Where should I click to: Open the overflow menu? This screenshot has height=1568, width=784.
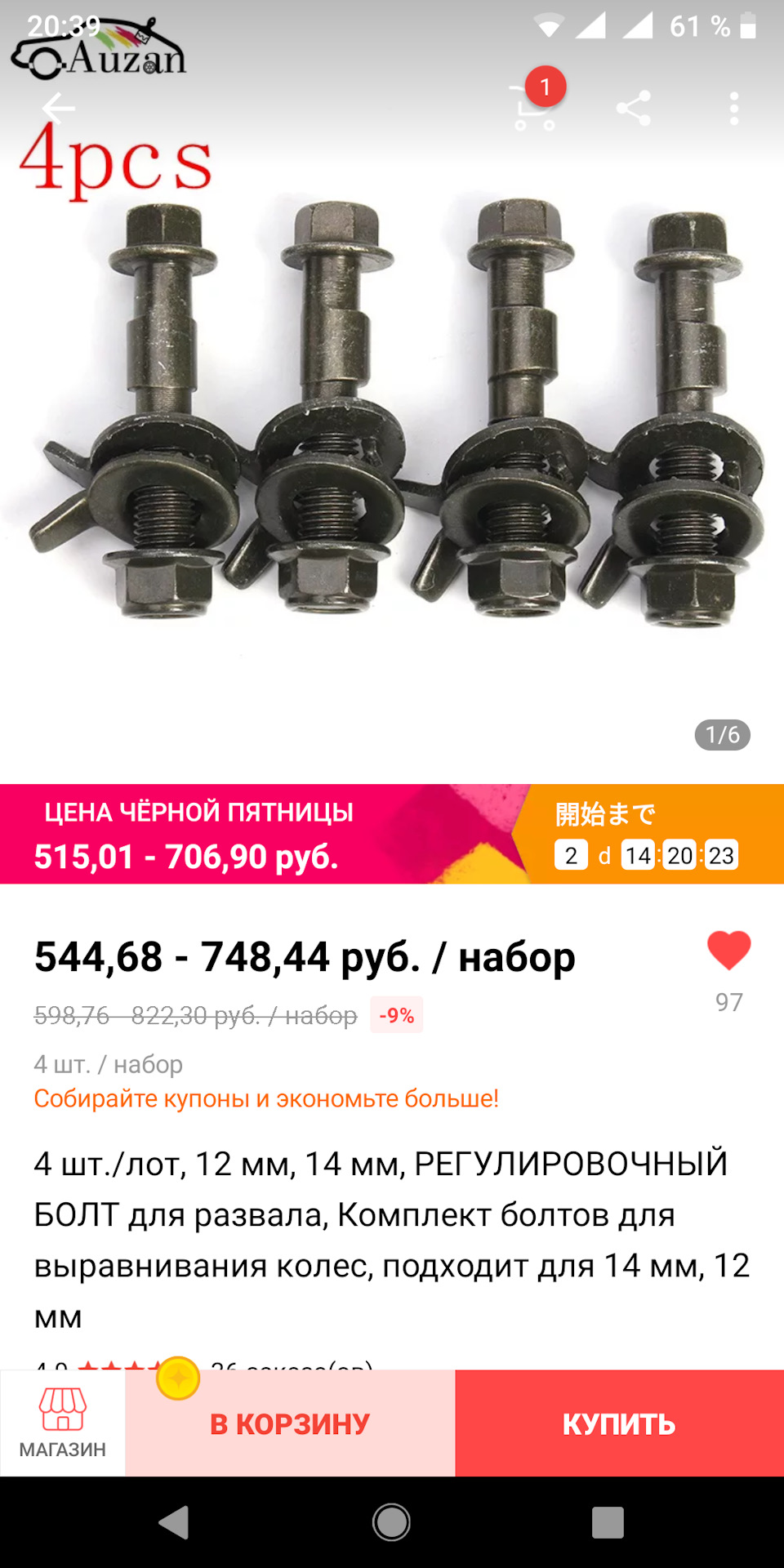tap(733, 109)
